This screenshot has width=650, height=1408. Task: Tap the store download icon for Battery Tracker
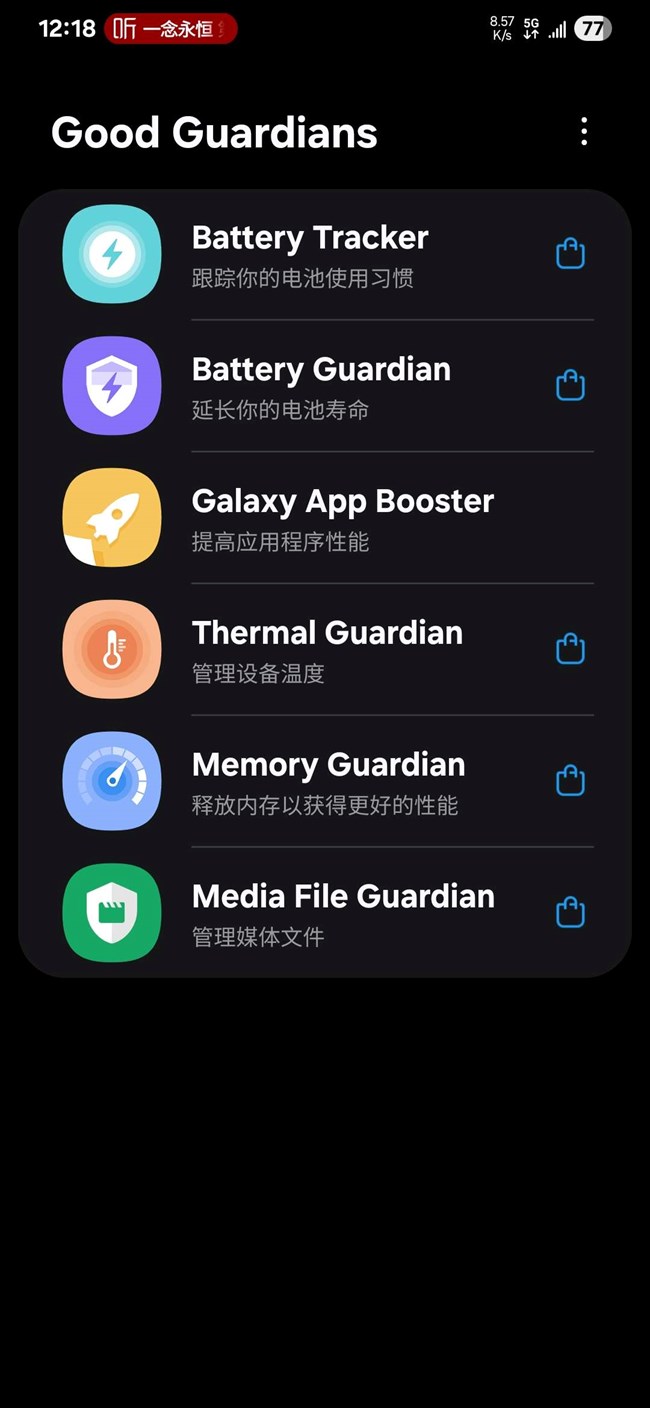[x=570, y=254]
